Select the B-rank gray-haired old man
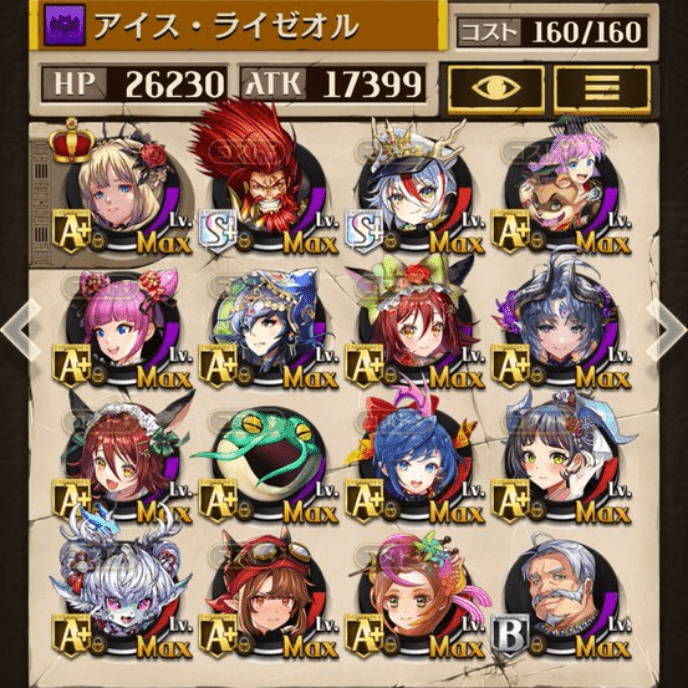The width and height of the screenshot is (688, 688). pyautogui.click(x=559, y=599)
